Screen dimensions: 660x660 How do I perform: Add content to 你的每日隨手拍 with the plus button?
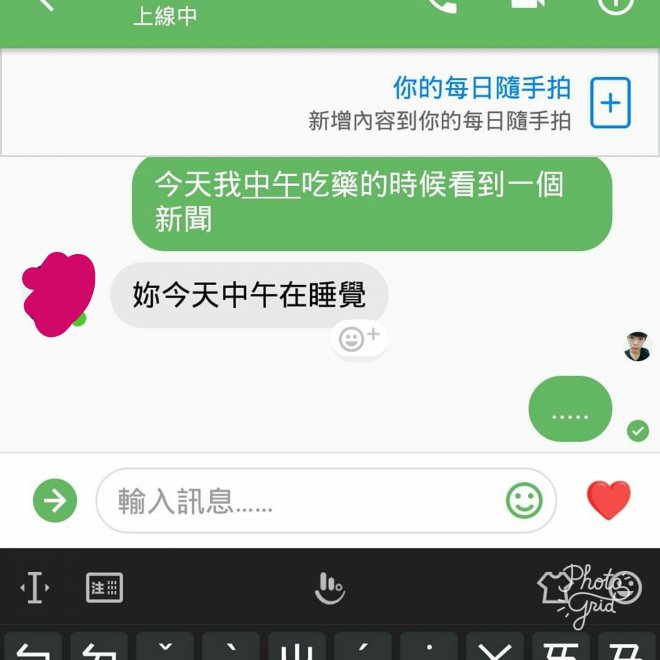610,103
